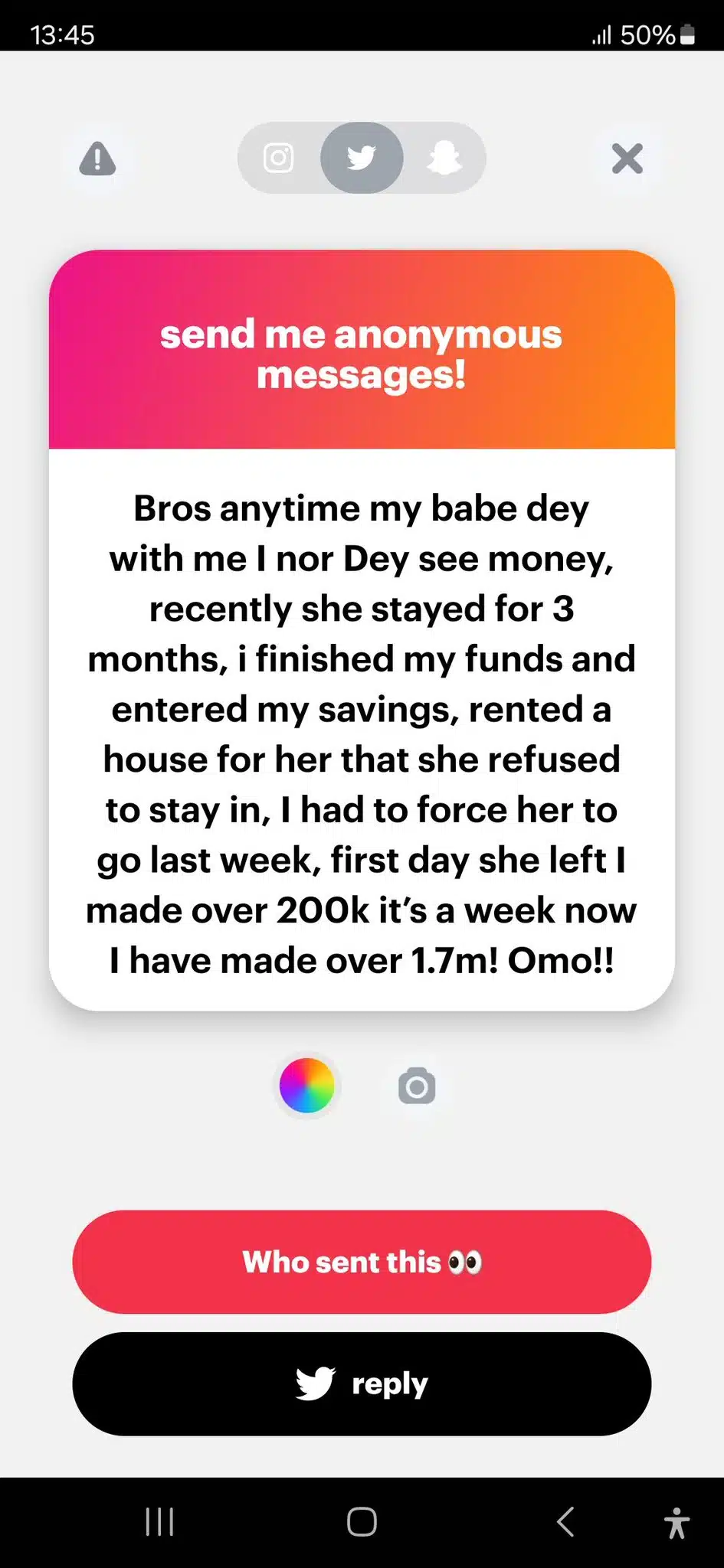The width and height of the screenshot is (724, 1568).
Task: Switch sharing mode to Snapchat
Action: (444, 158)
